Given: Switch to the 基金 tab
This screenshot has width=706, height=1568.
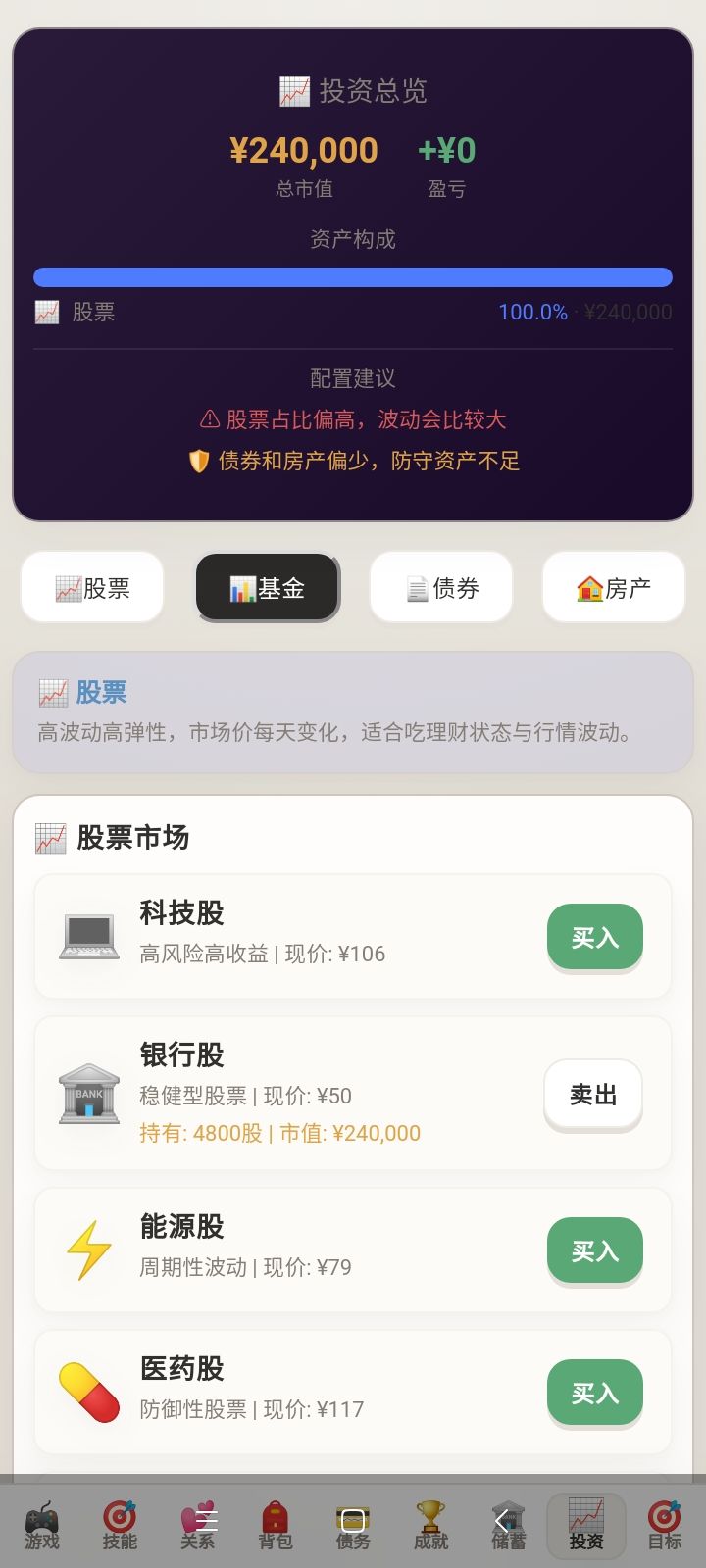Looking at the screenshot, I should pos(267,586).
